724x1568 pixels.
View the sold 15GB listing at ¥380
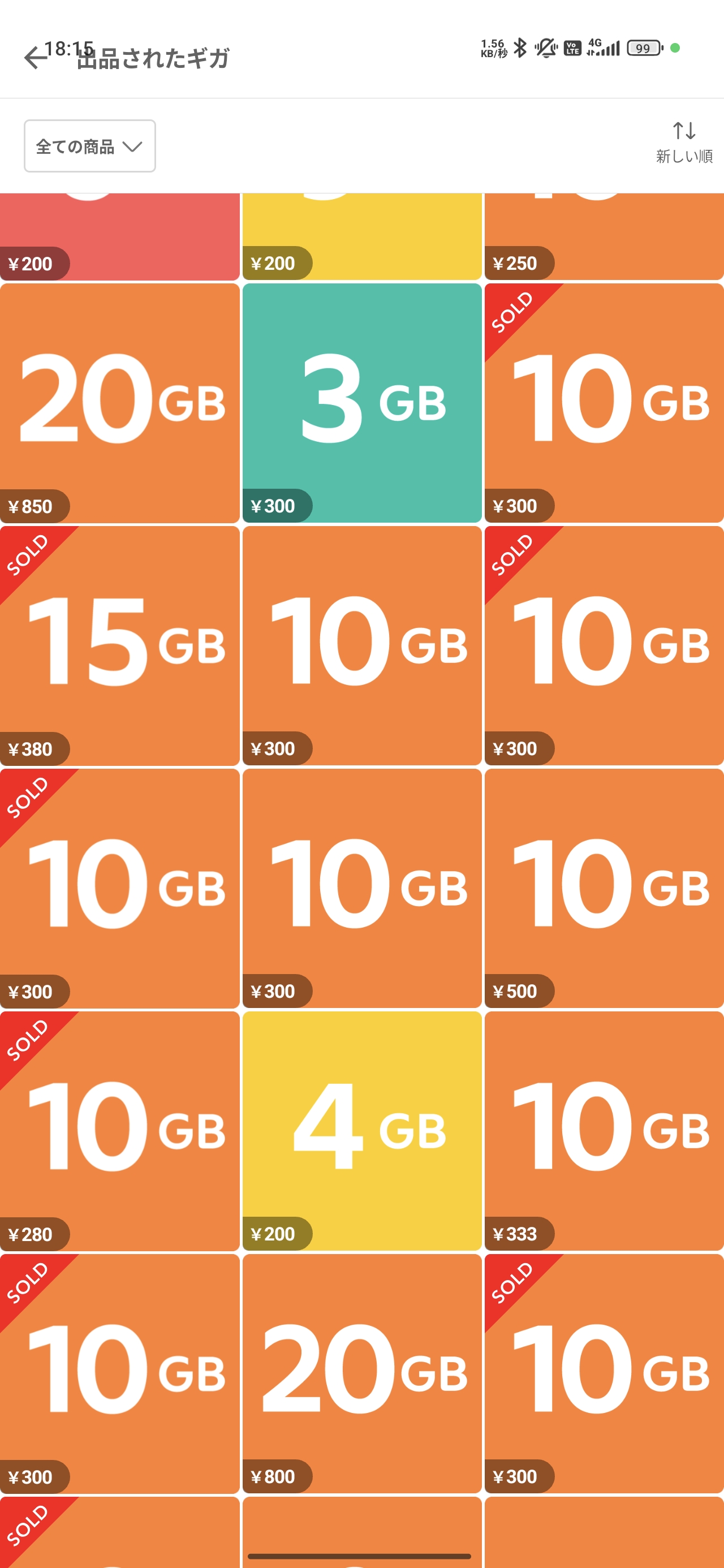[119, 645]
